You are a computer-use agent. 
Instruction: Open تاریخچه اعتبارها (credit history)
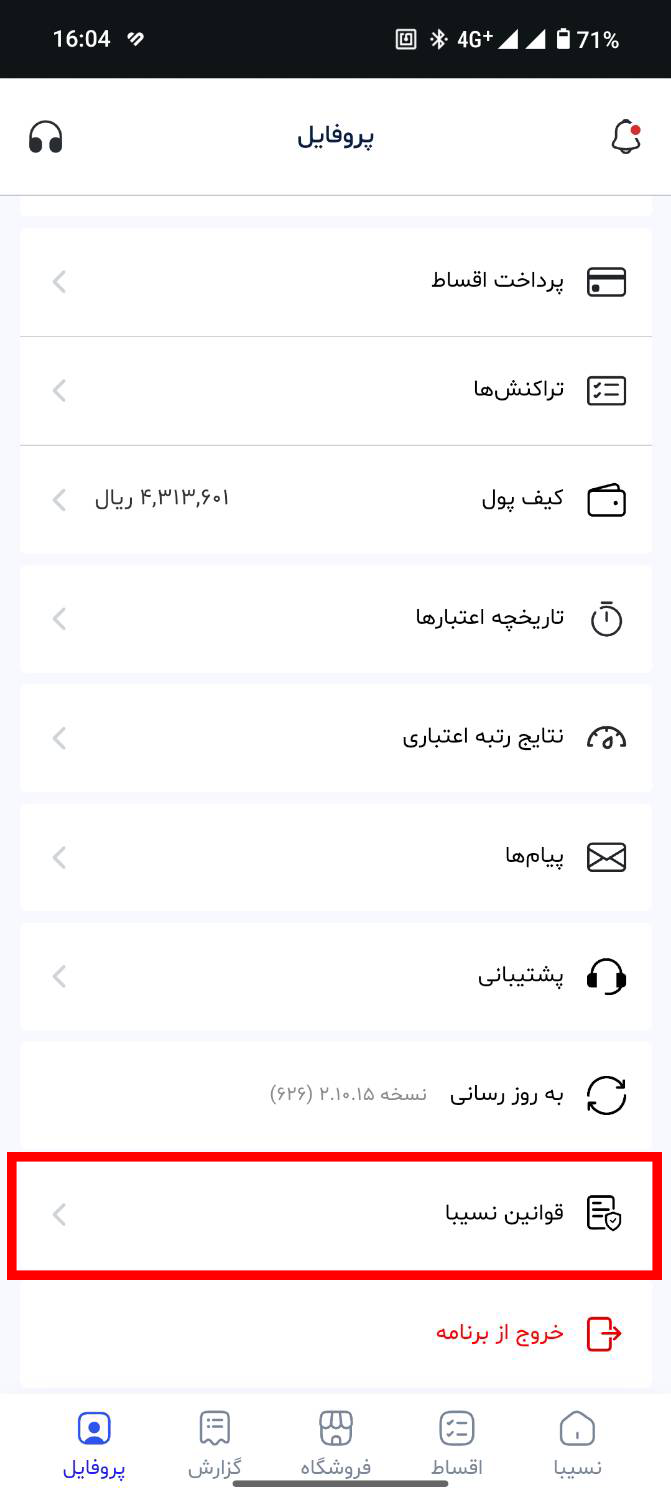click(x=336, y=618)
